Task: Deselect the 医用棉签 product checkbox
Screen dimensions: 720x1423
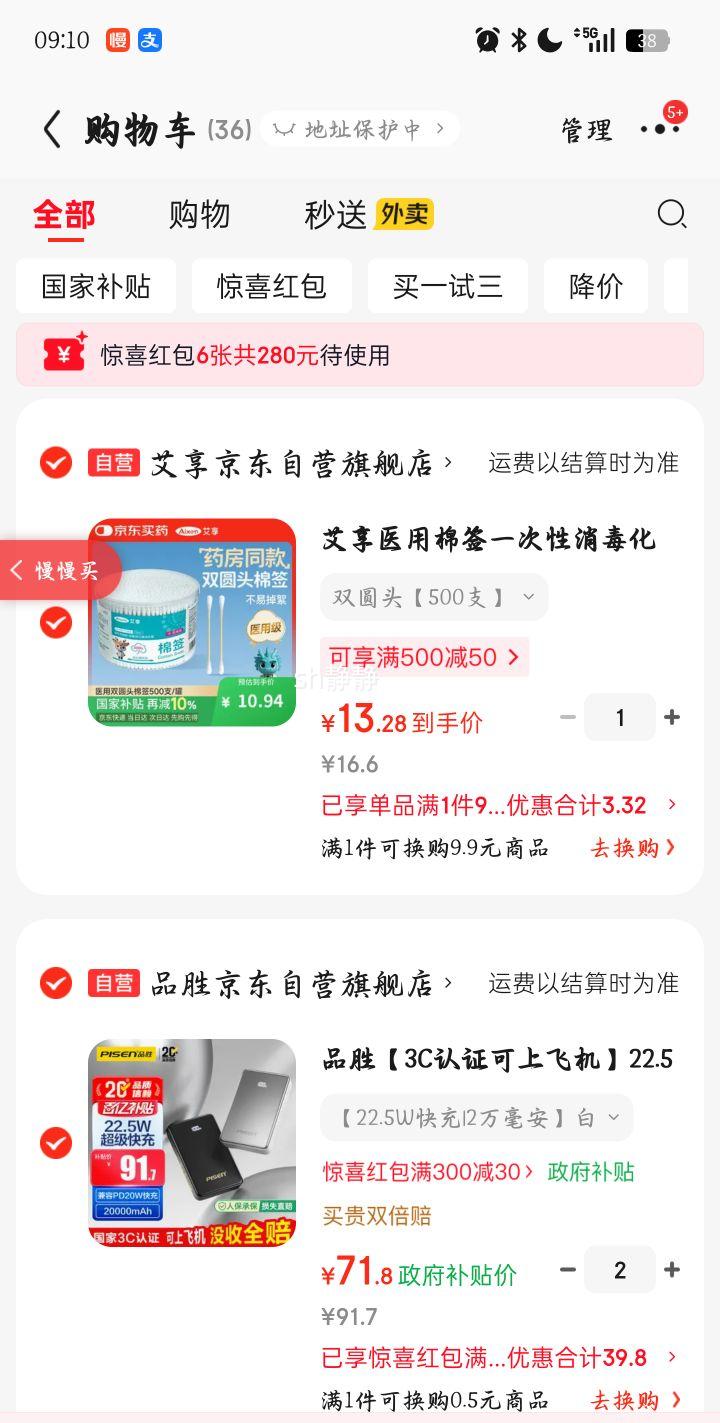Action: point(56,622)
